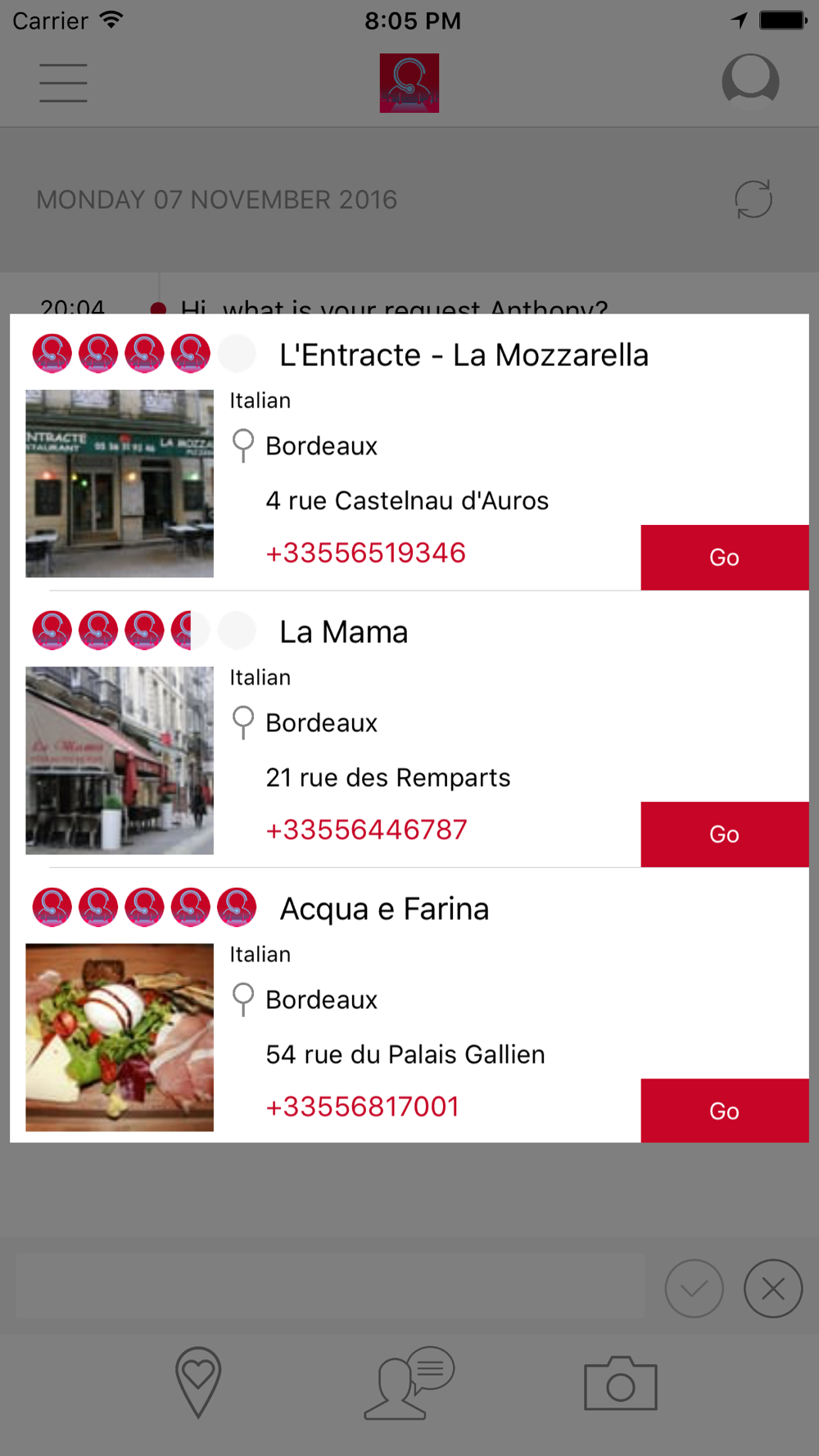819x1456 pixels.
Task: Open the user profile icon
Action: (x=749, y=82)
